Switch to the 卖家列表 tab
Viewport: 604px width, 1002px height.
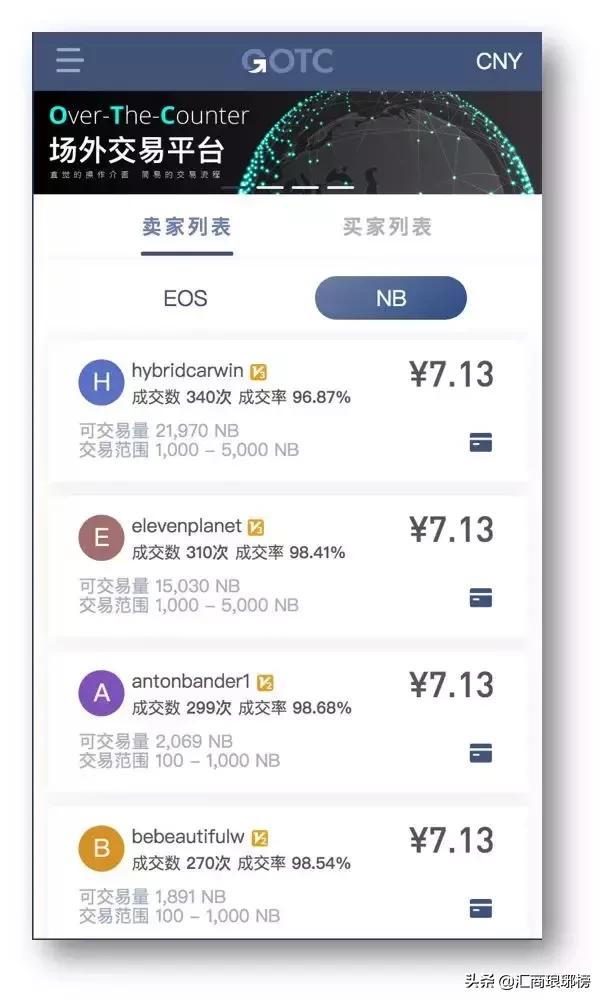186,227
